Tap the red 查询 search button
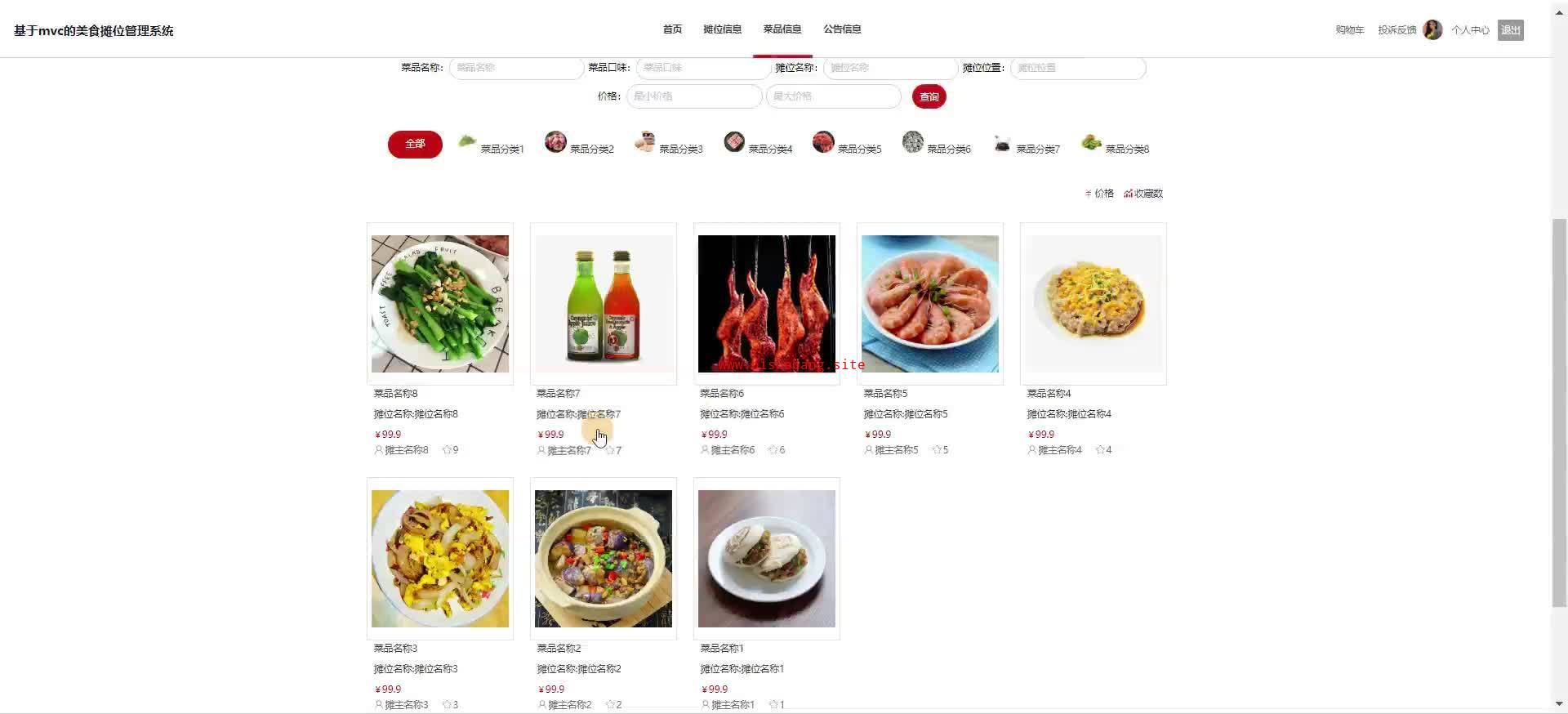The width and height of the screenshot is (1568, 714). [929, 96]
